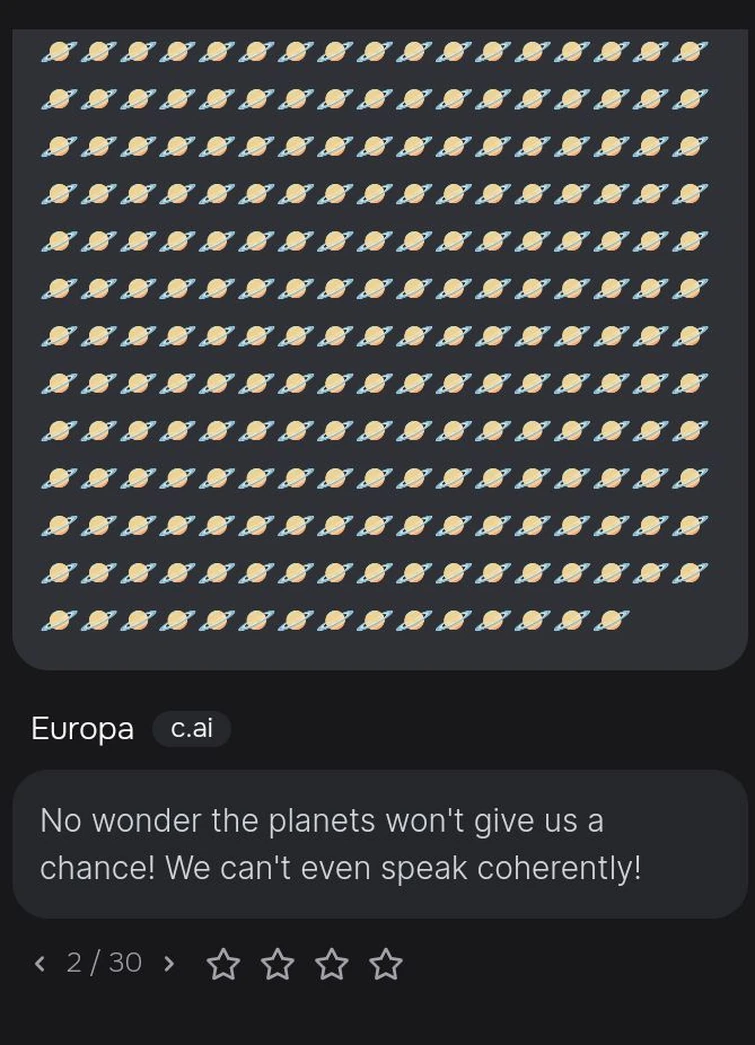Rate Europa's reply one star
The width and height of the screenshot is (755, 1045).
tap(223, 965)
